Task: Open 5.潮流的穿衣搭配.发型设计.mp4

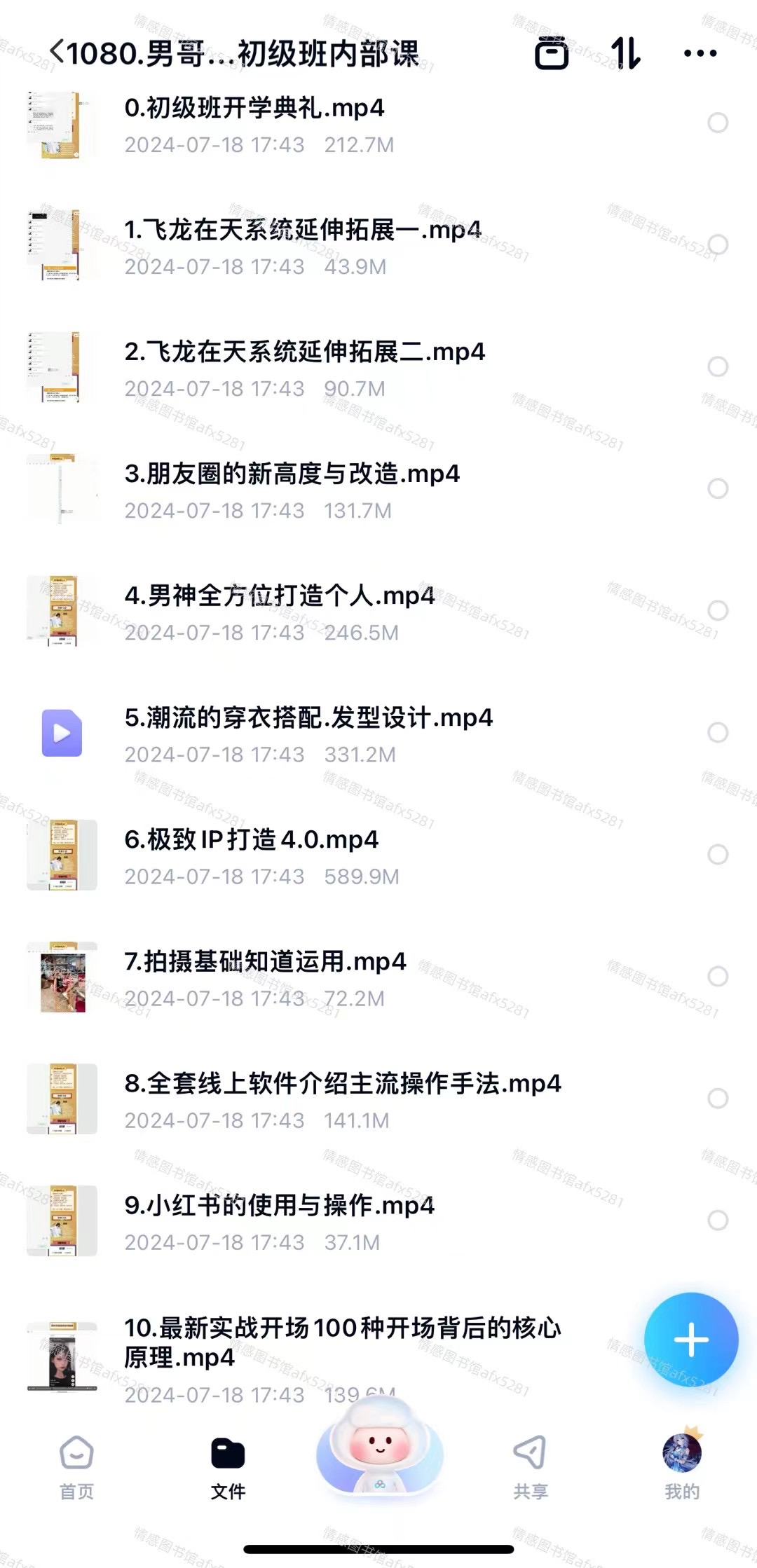Action: 308,718
